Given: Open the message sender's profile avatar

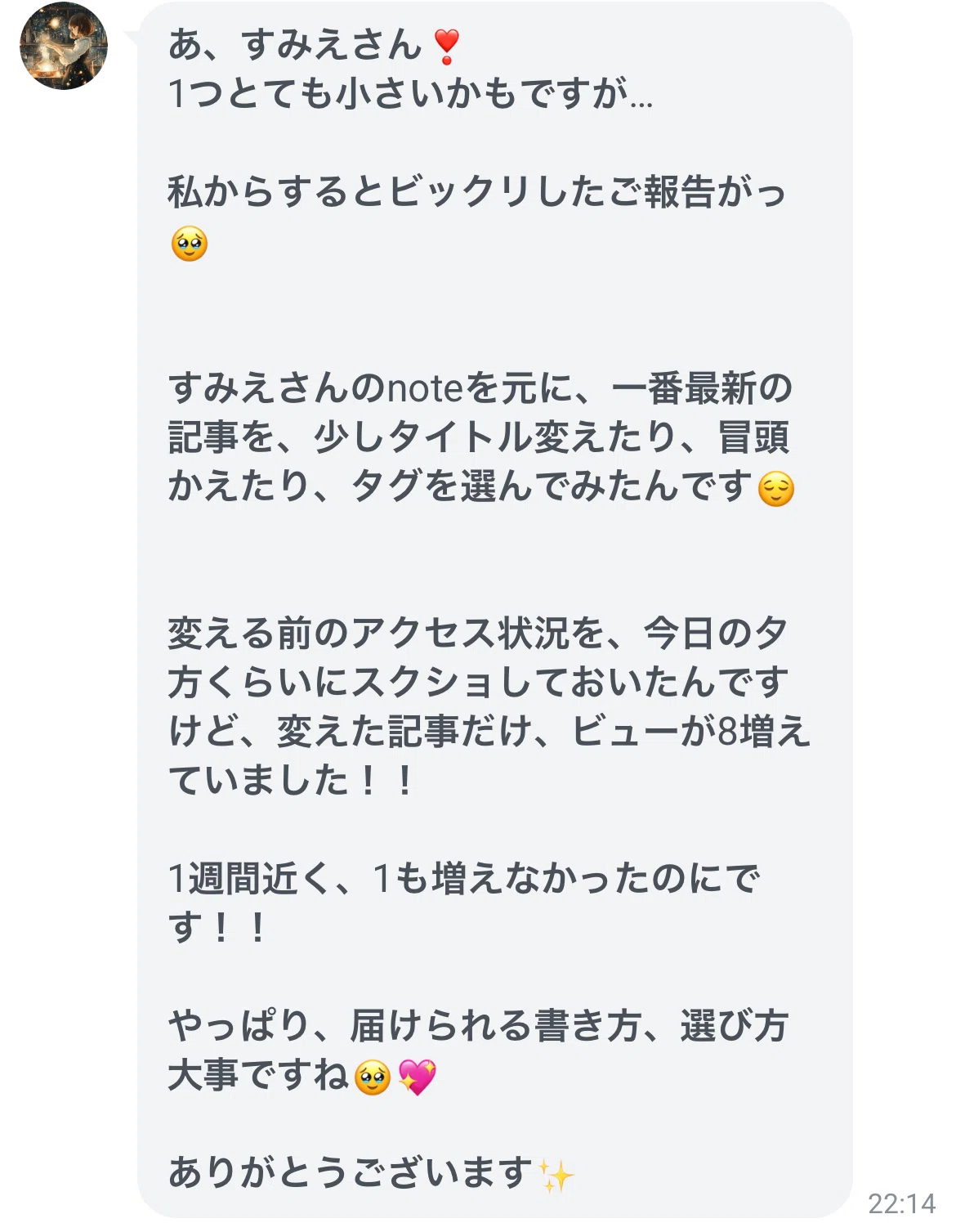Looking at the screenshot, I should pos(64,46).
